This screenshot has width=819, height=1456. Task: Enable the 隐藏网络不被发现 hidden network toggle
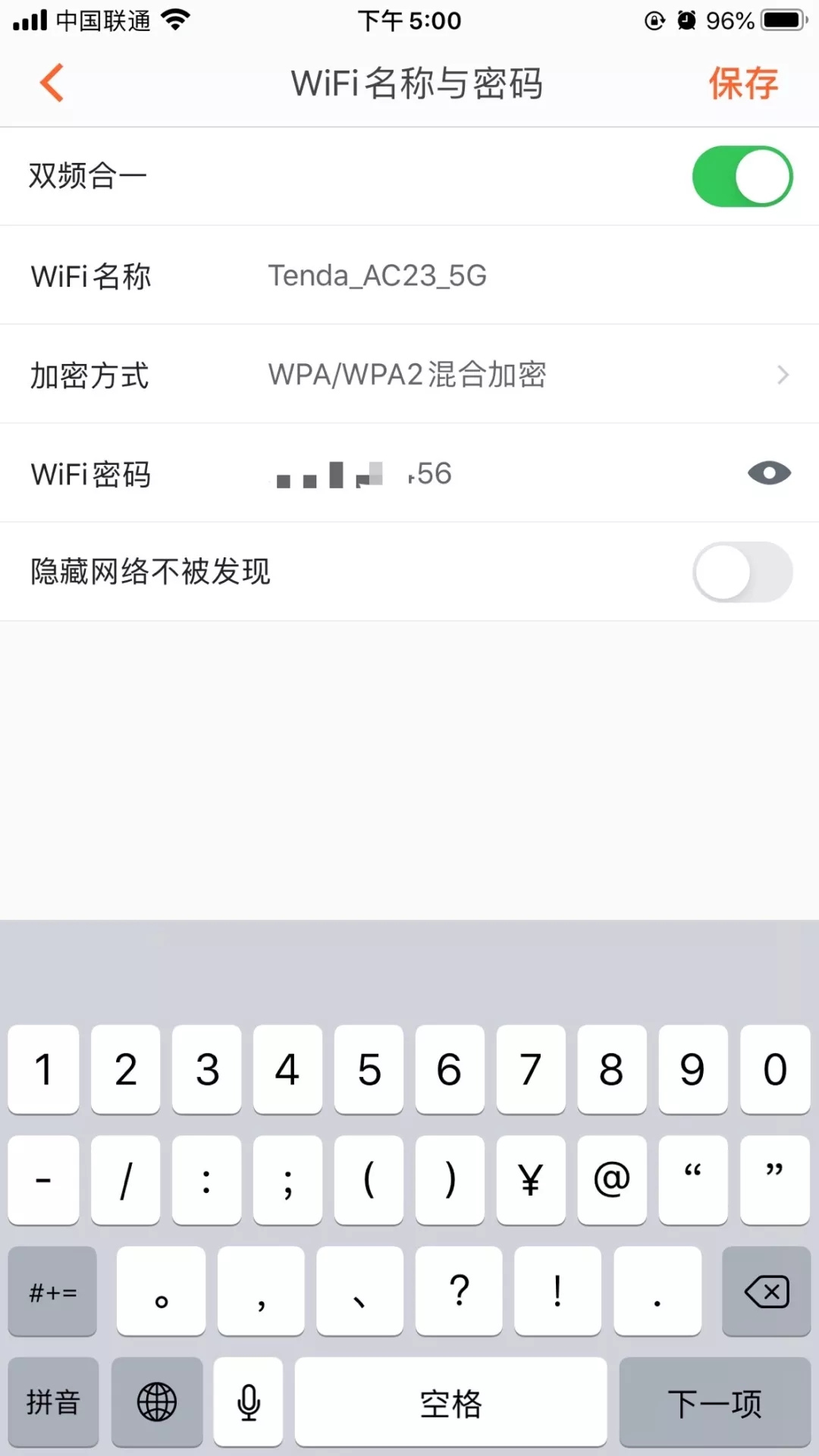742,571
